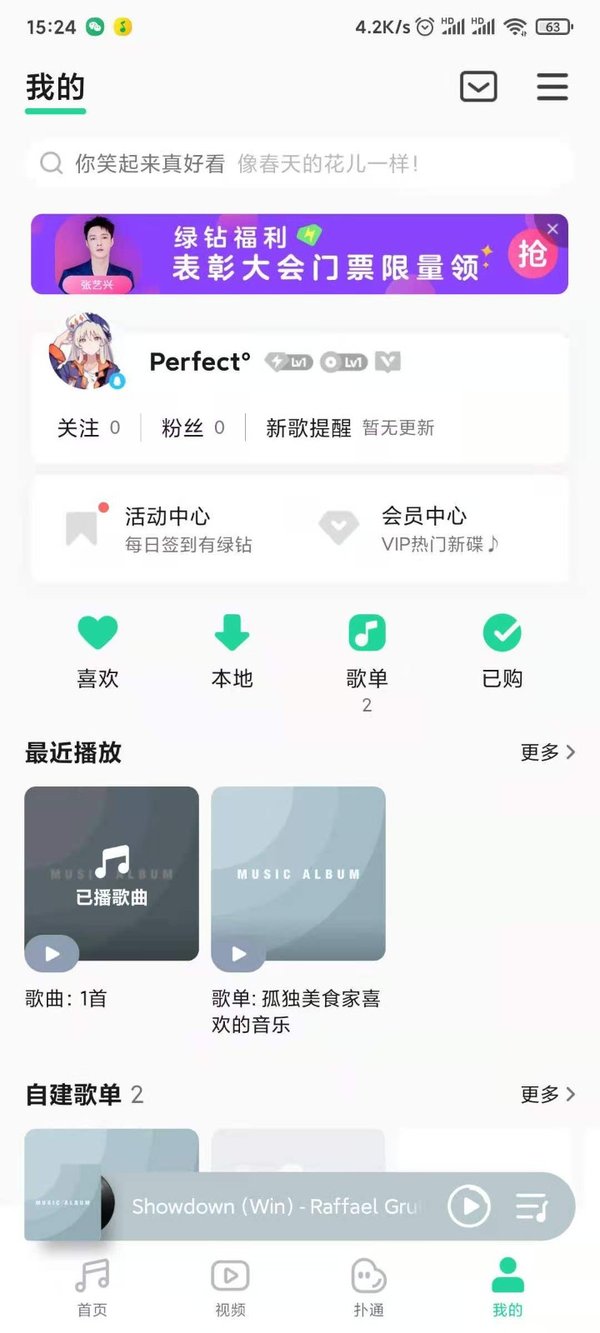Open 歌单 playlists shortcut
The width and height of the screenshot is (600, 1333).
point(366,652)
